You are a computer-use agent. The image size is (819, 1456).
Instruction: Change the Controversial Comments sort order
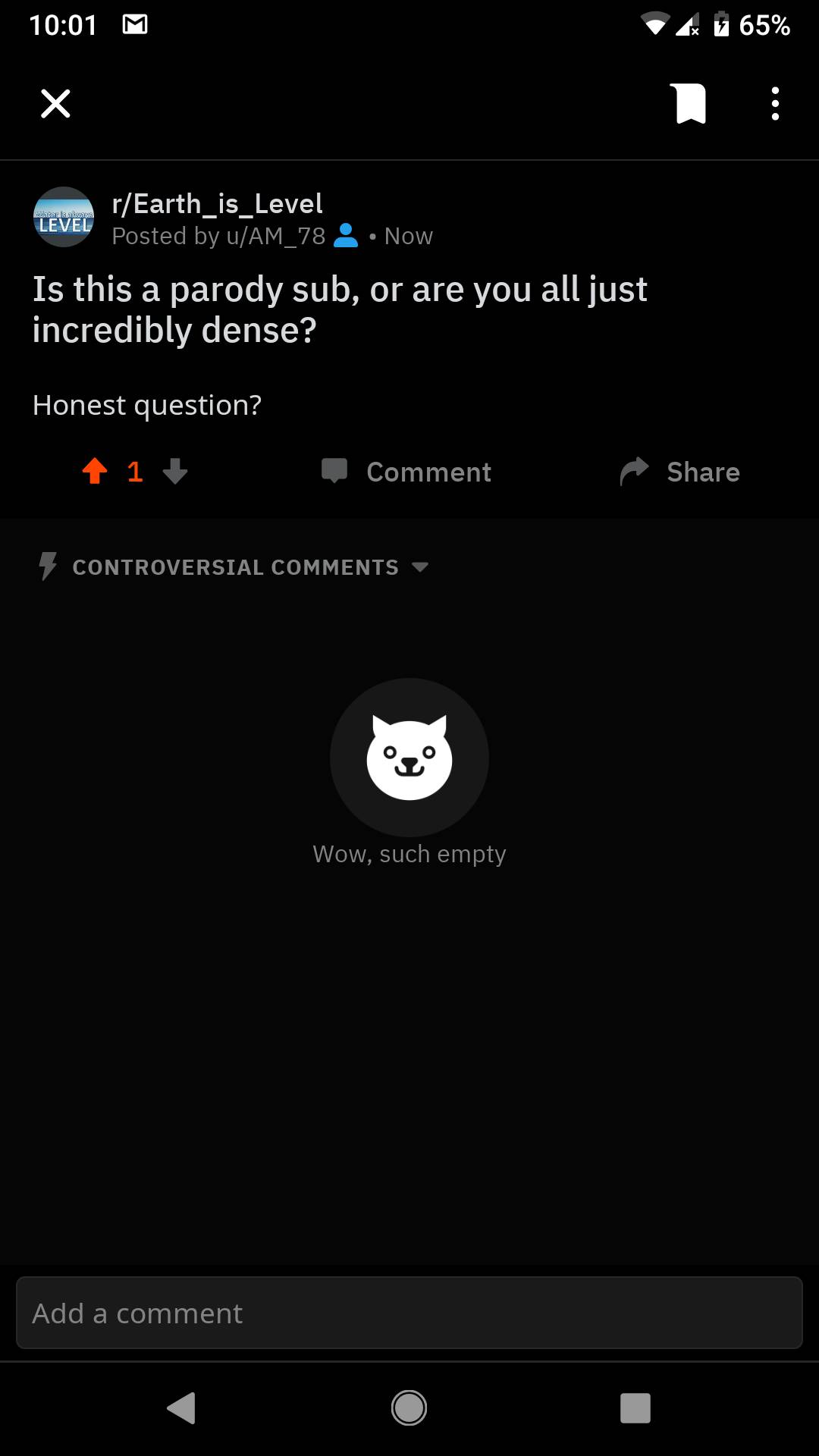[235, 567]
